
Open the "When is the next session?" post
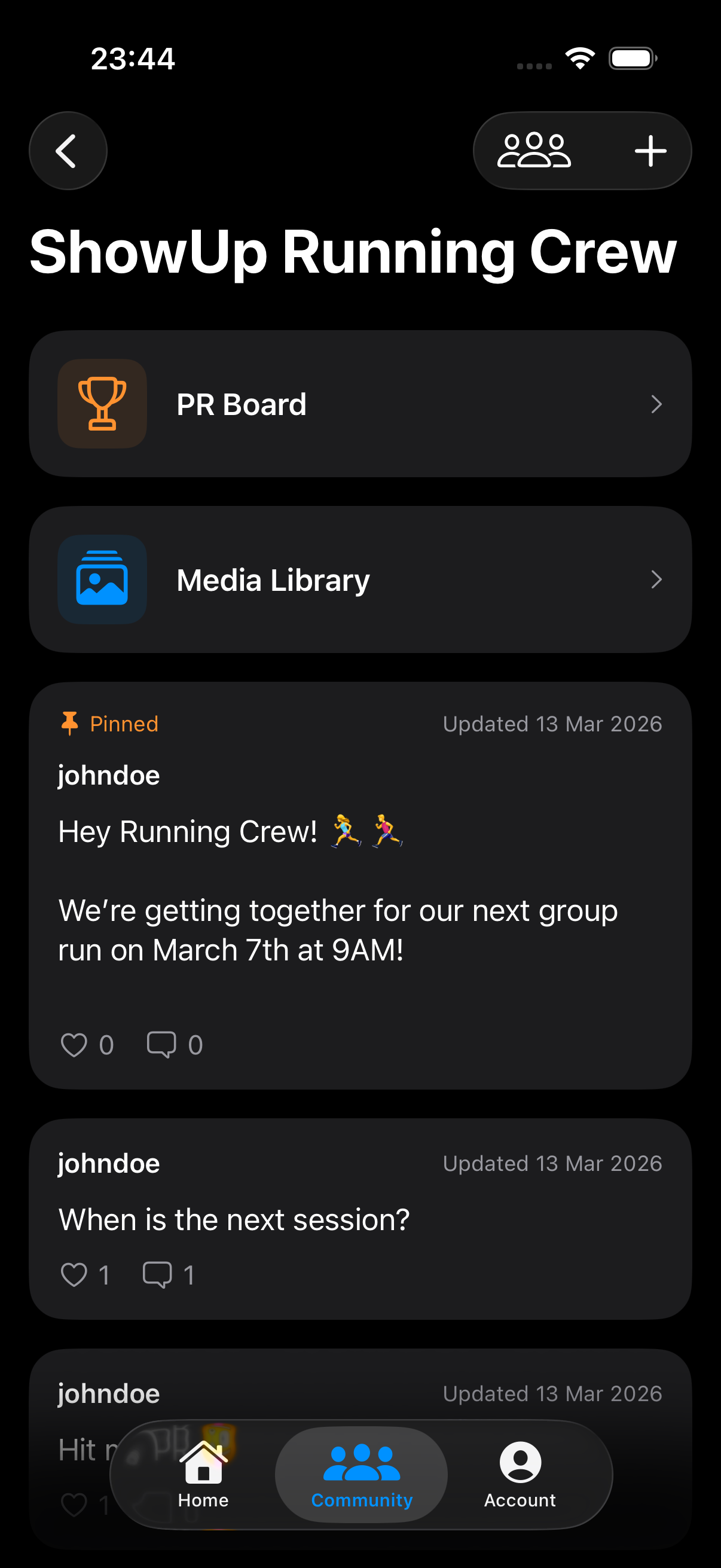tap(360, 1219)
